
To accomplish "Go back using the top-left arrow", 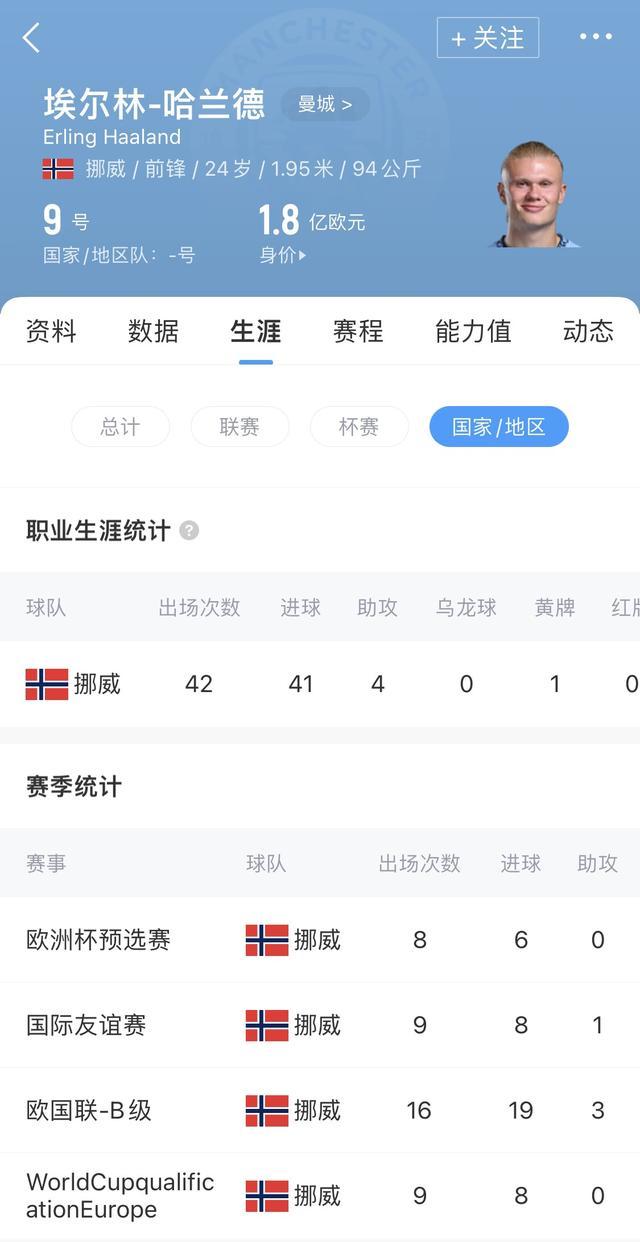I will pos(32,38).
